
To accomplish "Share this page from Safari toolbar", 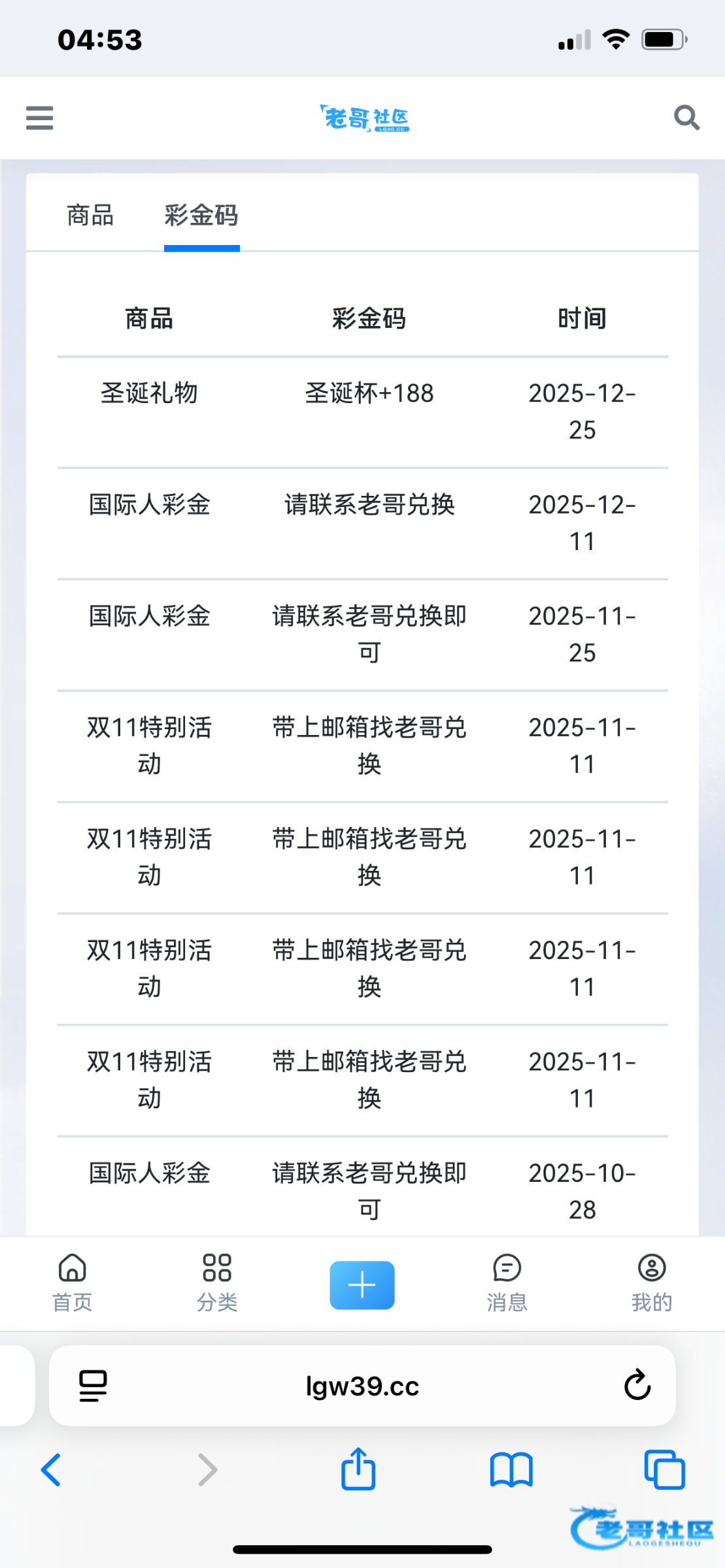I will pyautogui.click(x=358, y=1469).
